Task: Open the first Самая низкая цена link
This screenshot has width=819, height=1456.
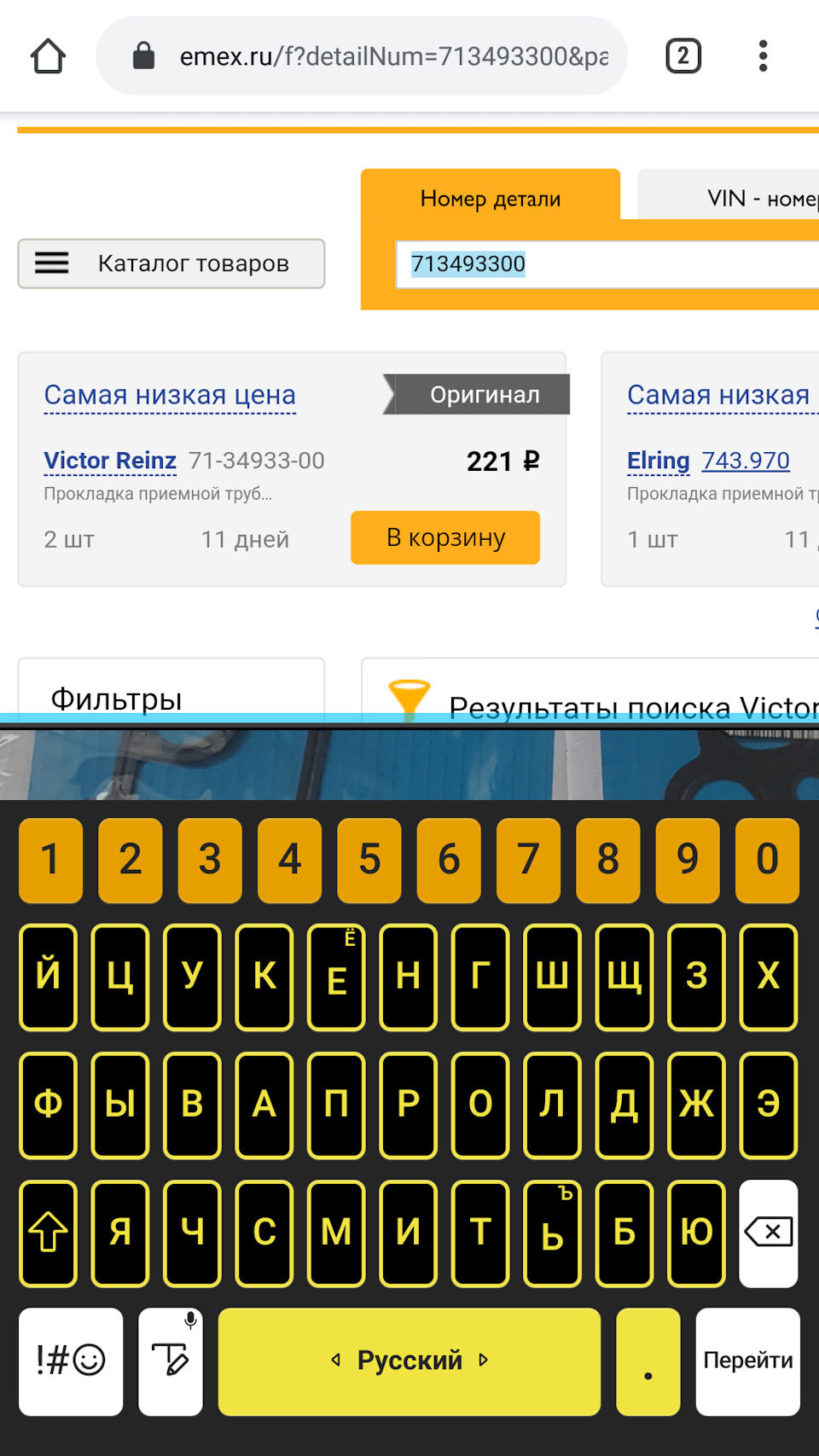Action: [170, 395]
